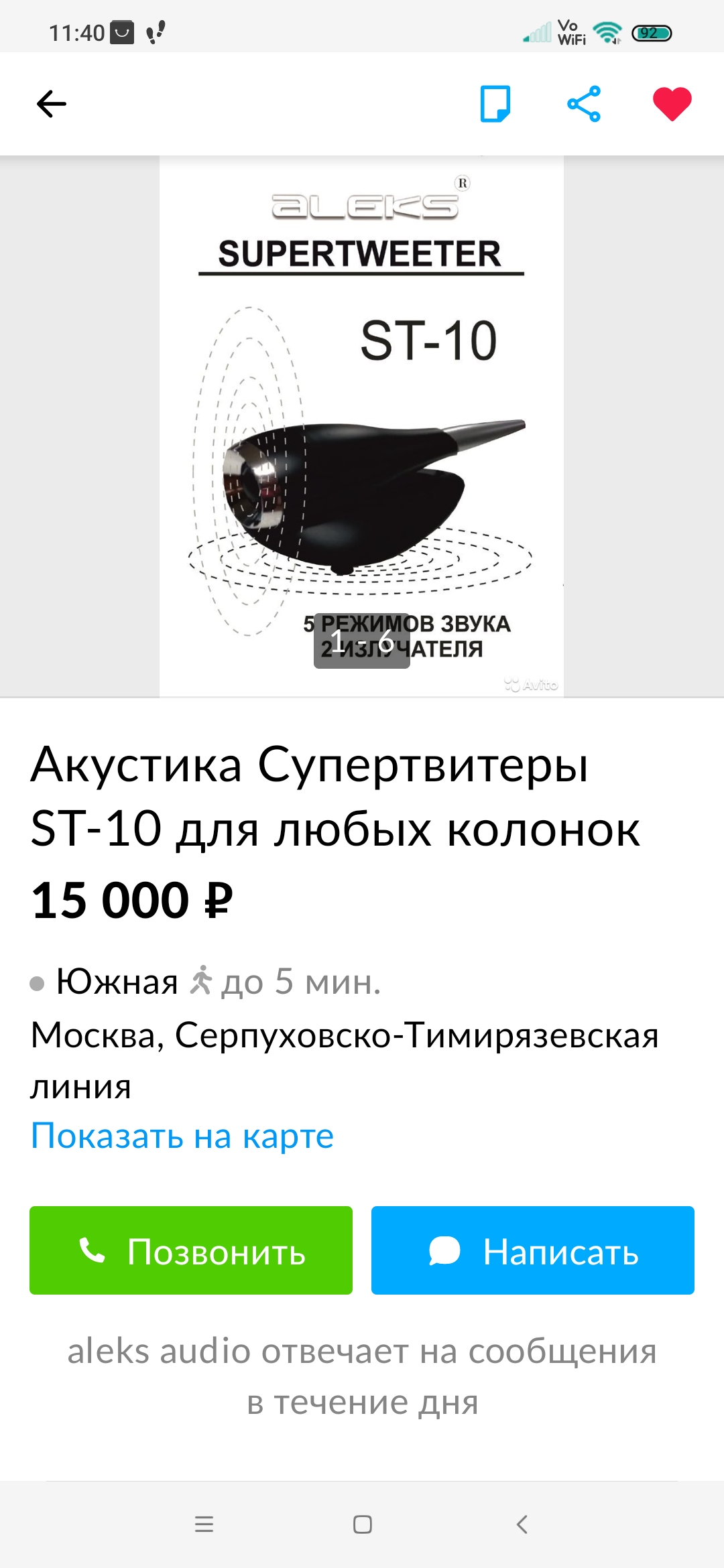Open the ST-10 product photo gallery
724x1568 pixels.
pyautogui.click(x=361, y=427)
